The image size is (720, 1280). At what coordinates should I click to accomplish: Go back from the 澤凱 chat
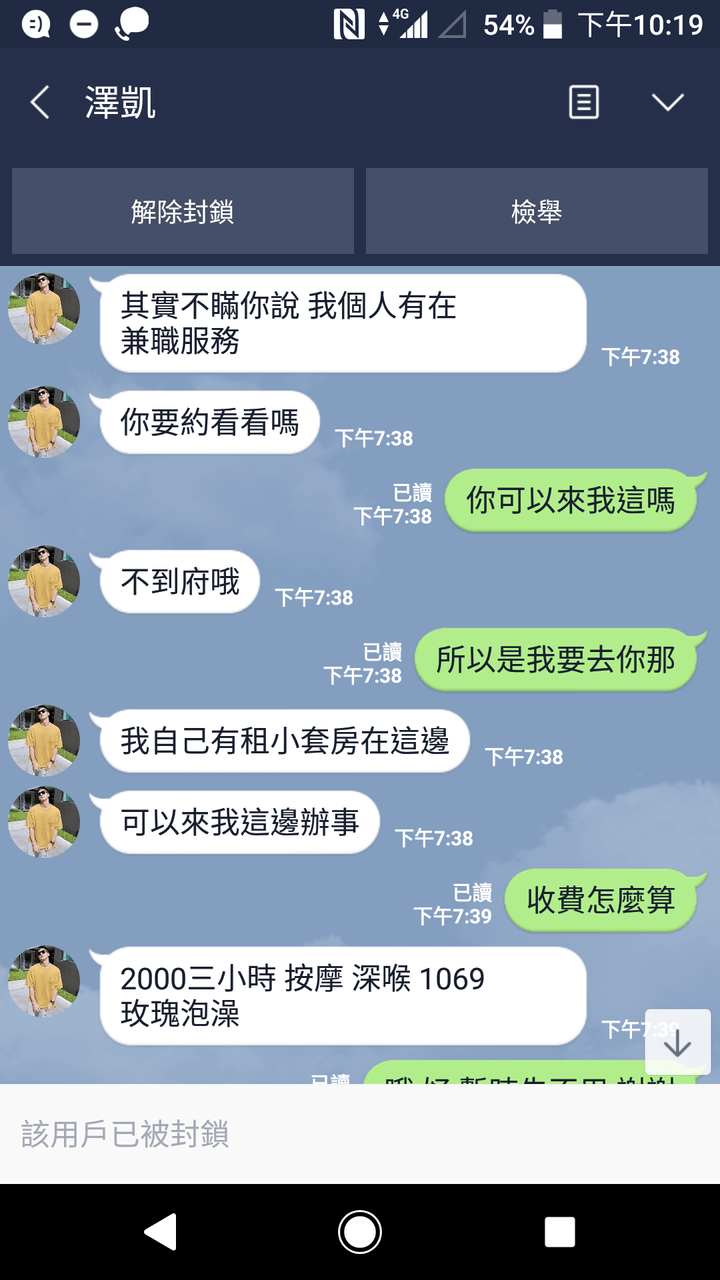point(40,103)
